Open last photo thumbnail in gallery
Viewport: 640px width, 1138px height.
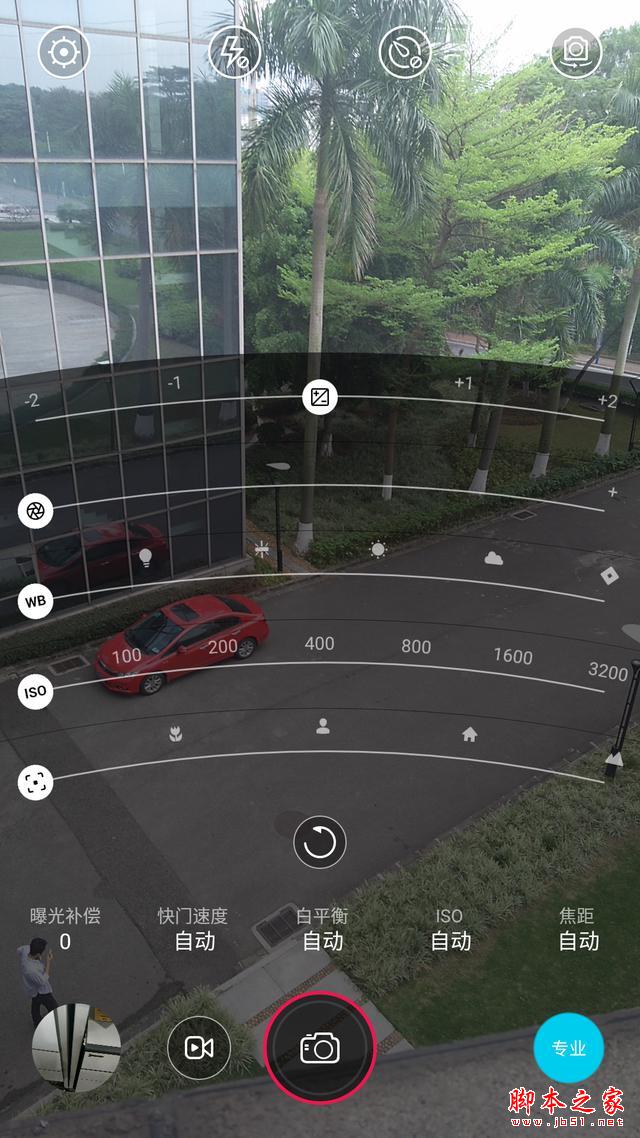click(76, 1046)
